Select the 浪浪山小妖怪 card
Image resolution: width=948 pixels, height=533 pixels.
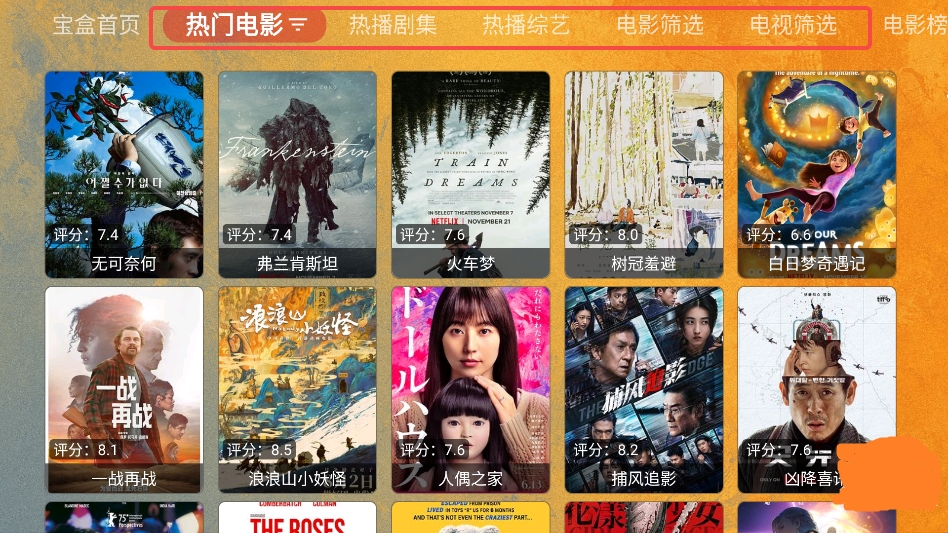coord(297,390)
